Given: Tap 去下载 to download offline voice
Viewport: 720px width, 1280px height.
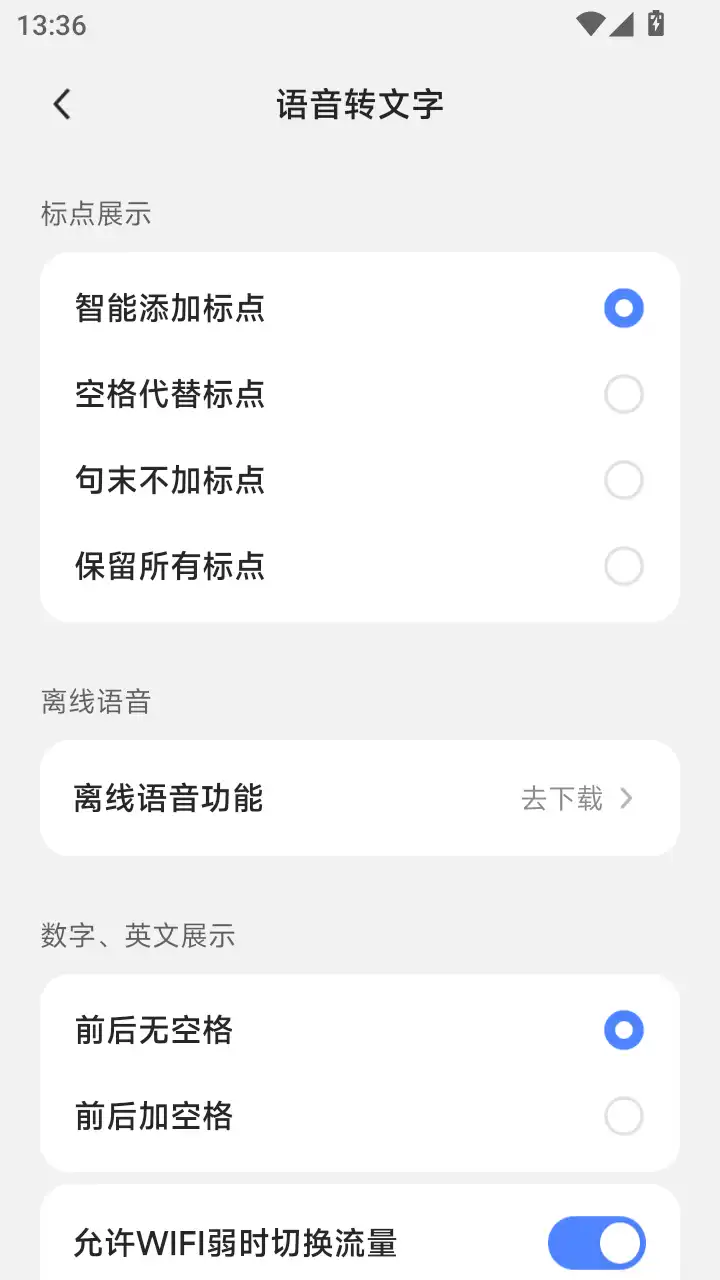Looking at the screenshot, I should [x=563, y=798].
